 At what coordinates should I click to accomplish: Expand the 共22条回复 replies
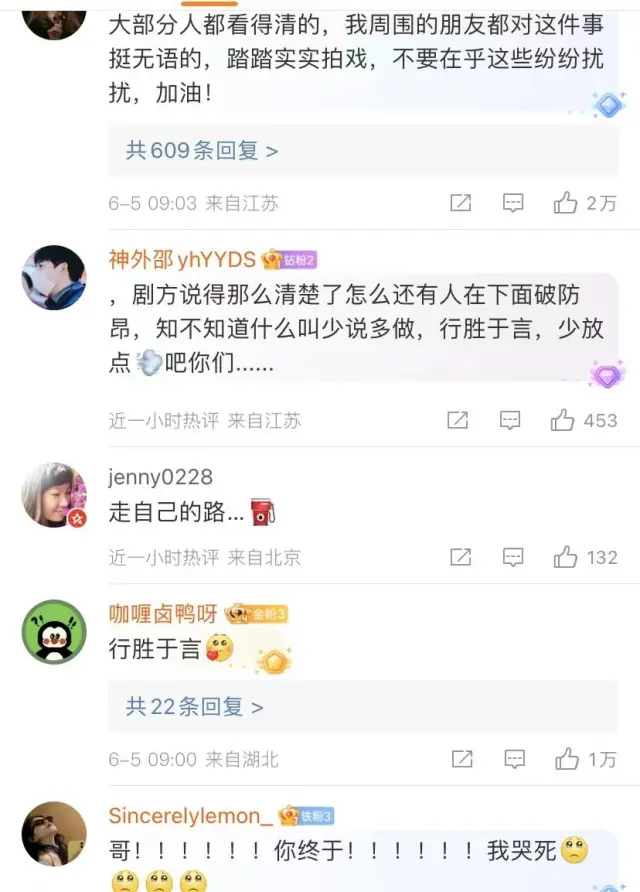[x=195, y=707]
